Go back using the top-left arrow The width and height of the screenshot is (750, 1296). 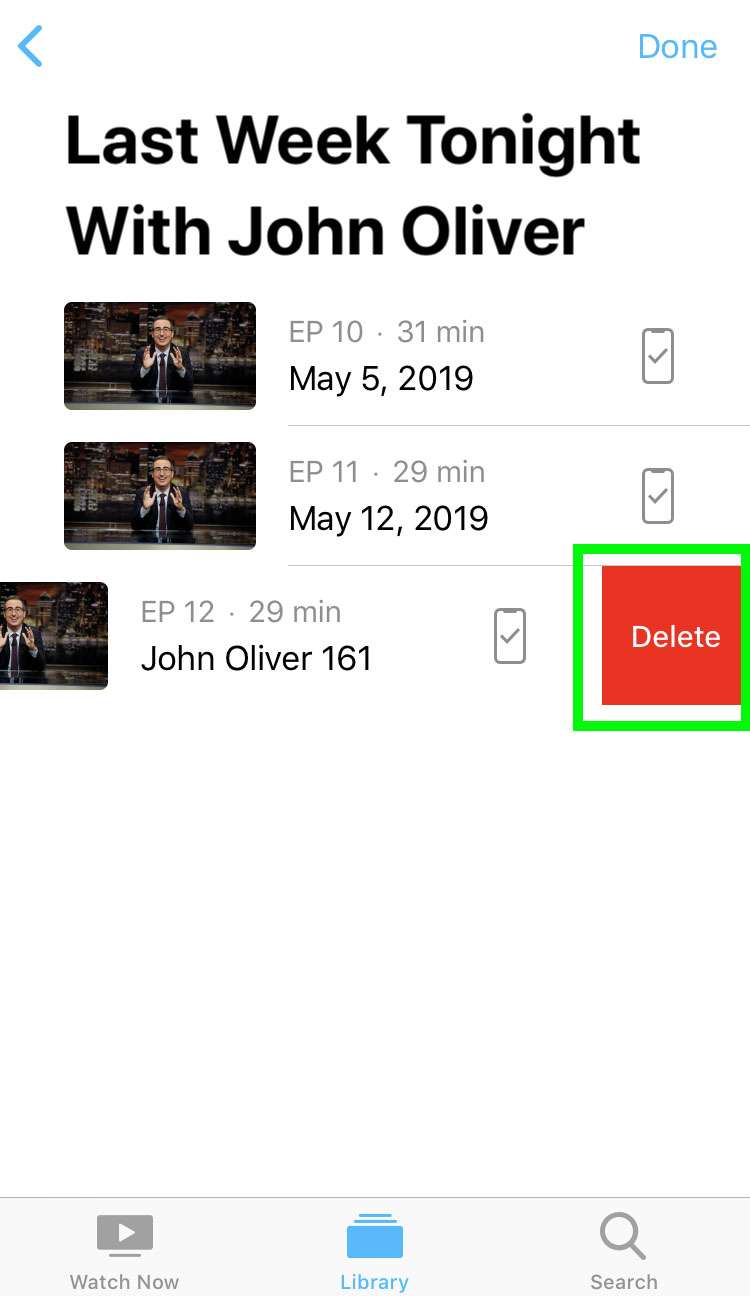(31, 47)
